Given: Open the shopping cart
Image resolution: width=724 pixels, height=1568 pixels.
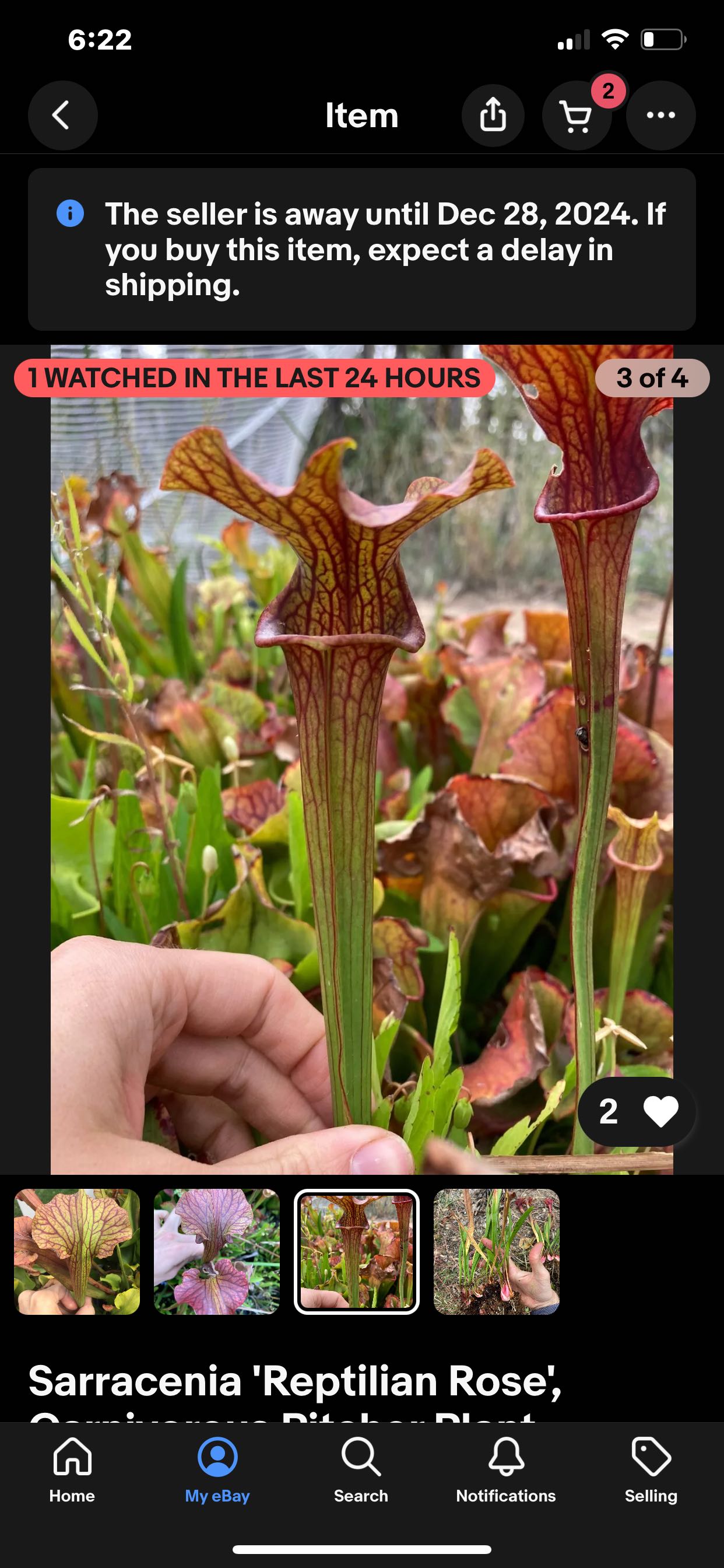Looking at the screenshot, I should click(576, 116).
